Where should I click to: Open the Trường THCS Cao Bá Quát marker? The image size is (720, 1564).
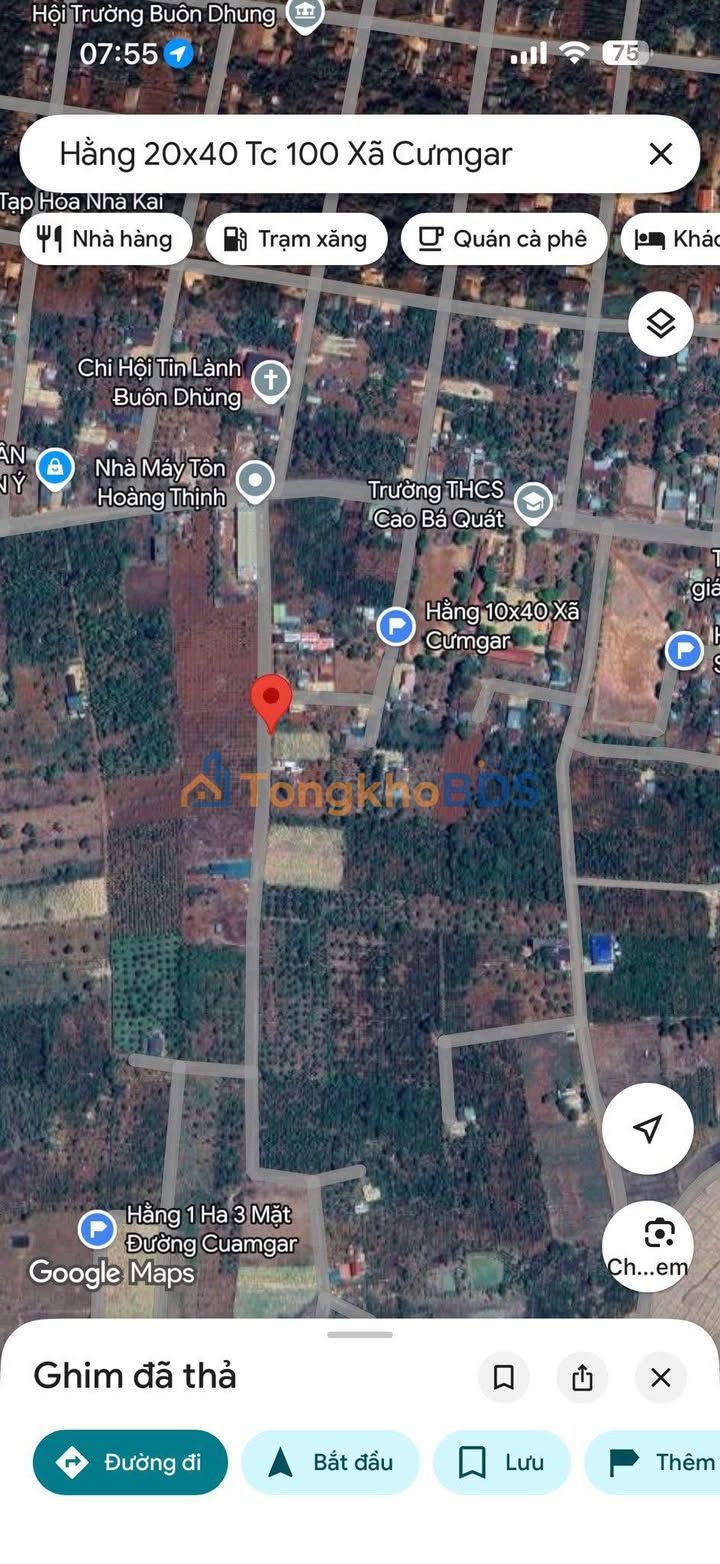click(534, 502)
